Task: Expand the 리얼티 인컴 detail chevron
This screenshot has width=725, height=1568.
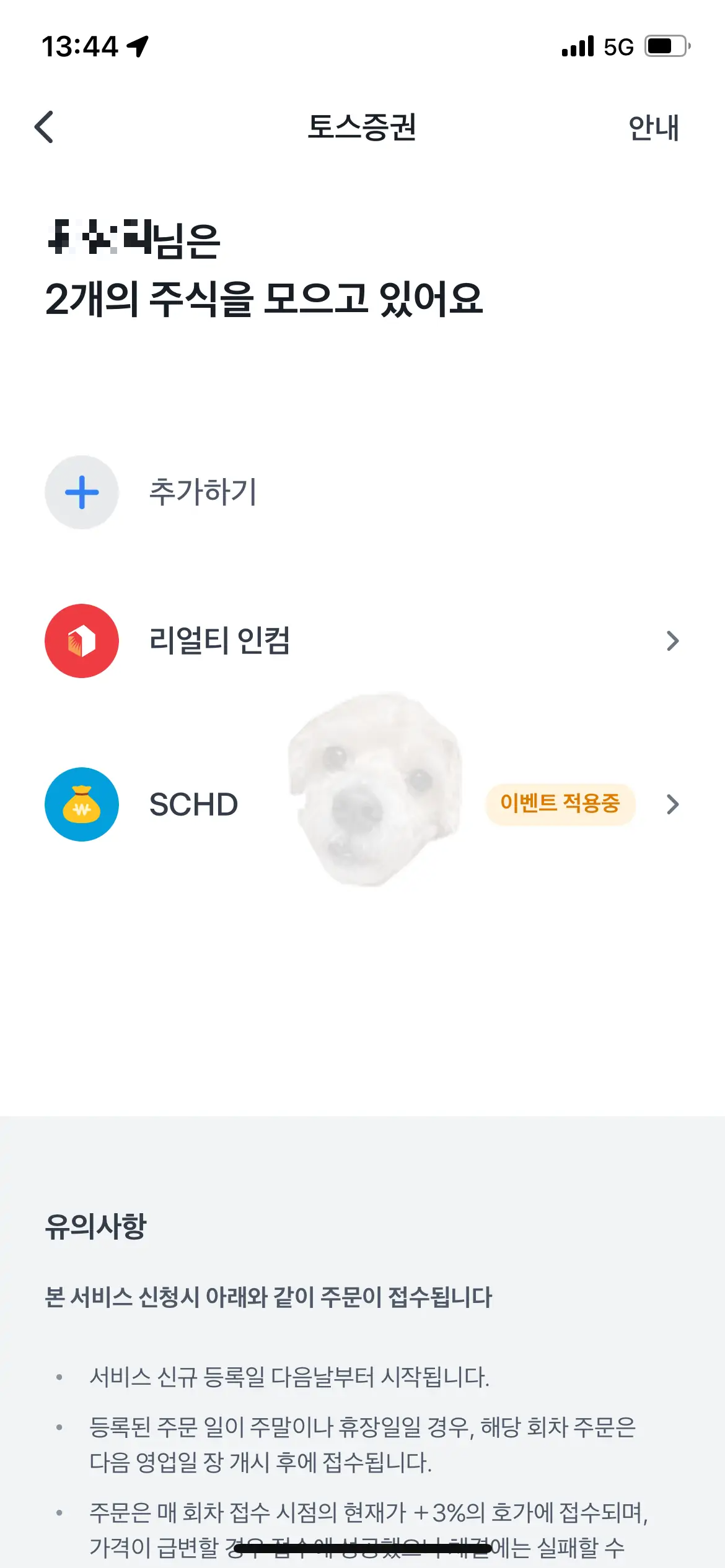Action: [x=672, y=642]
